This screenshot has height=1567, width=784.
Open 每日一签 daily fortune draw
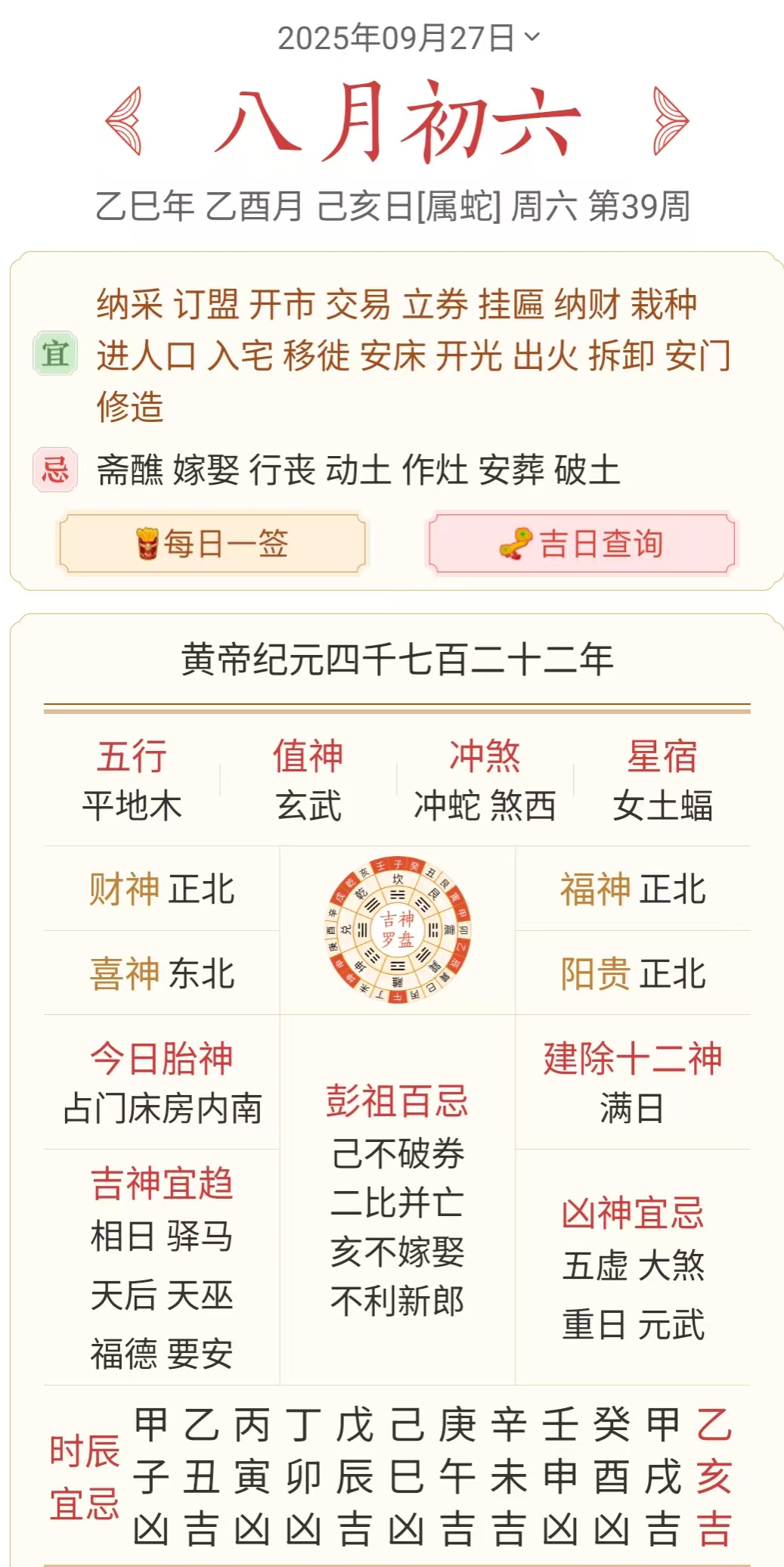212,544
